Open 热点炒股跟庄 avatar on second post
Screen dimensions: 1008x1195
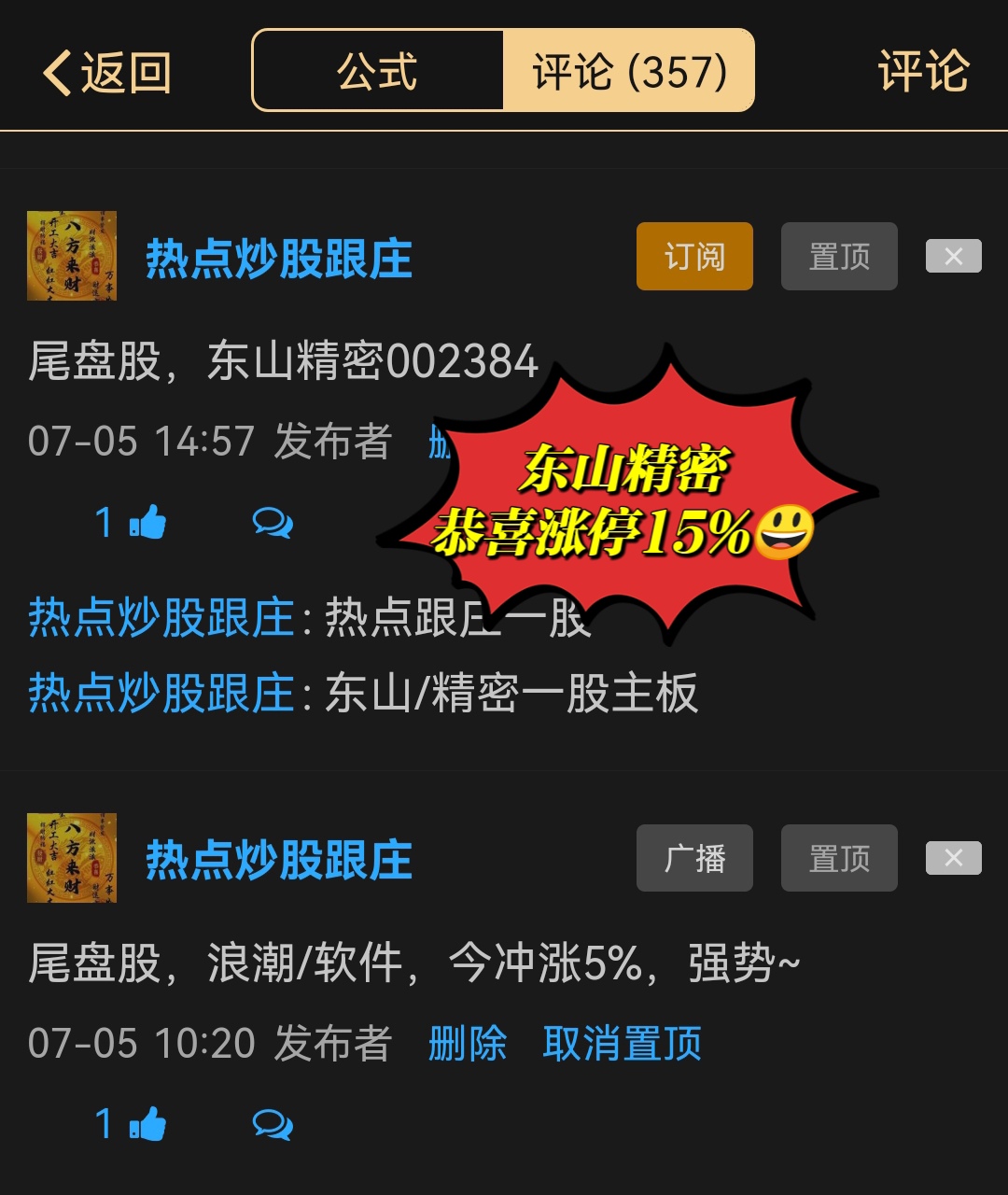coord(72,857)
